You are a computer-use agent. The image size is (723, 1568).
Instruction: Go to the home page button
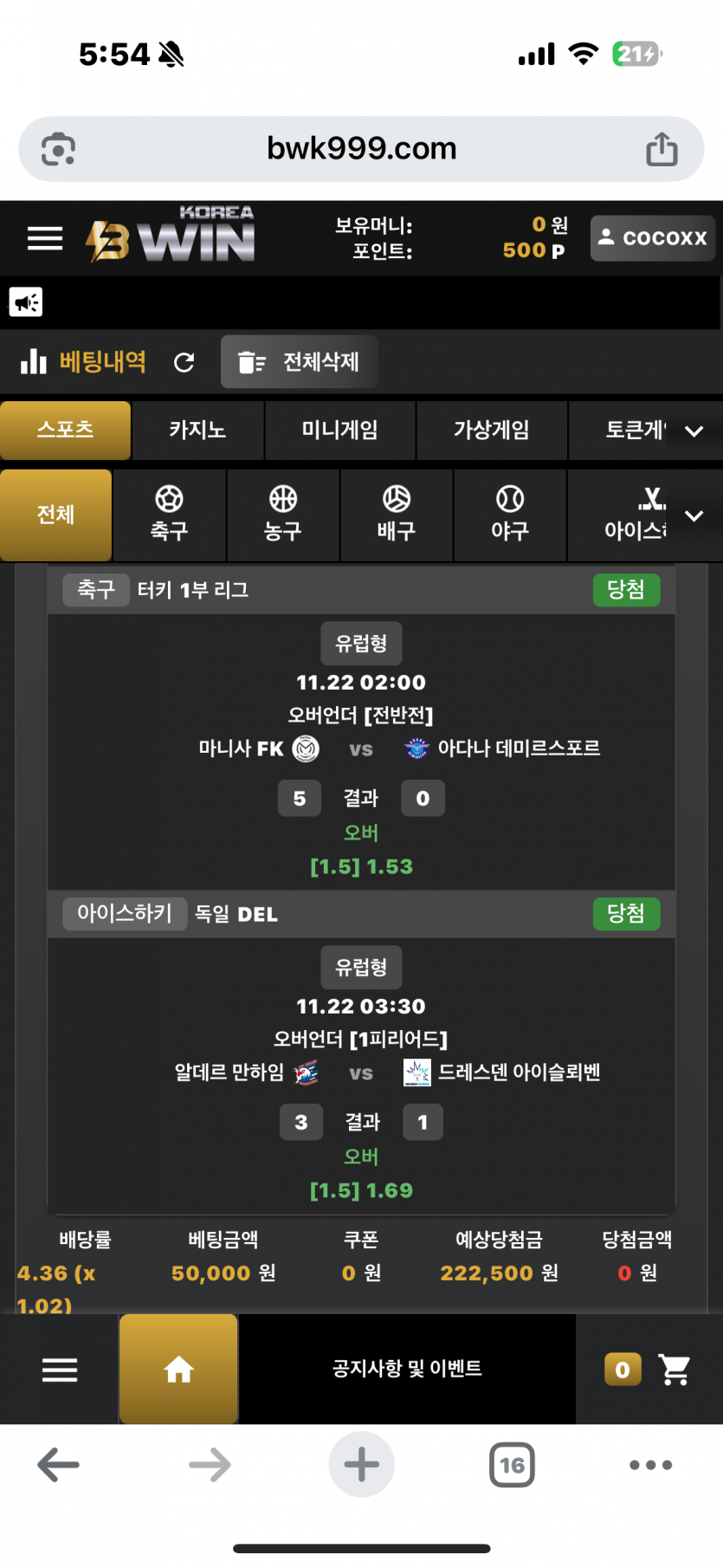pos(178,1369)
